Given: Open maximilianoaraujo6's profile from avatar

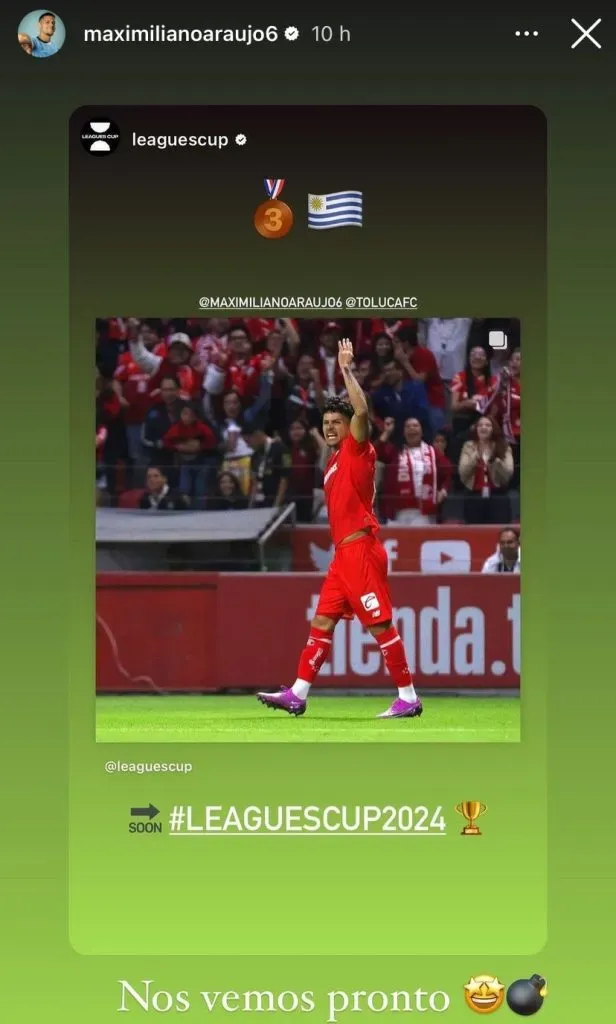Looking at the screenshot, I should click(41, 34).
